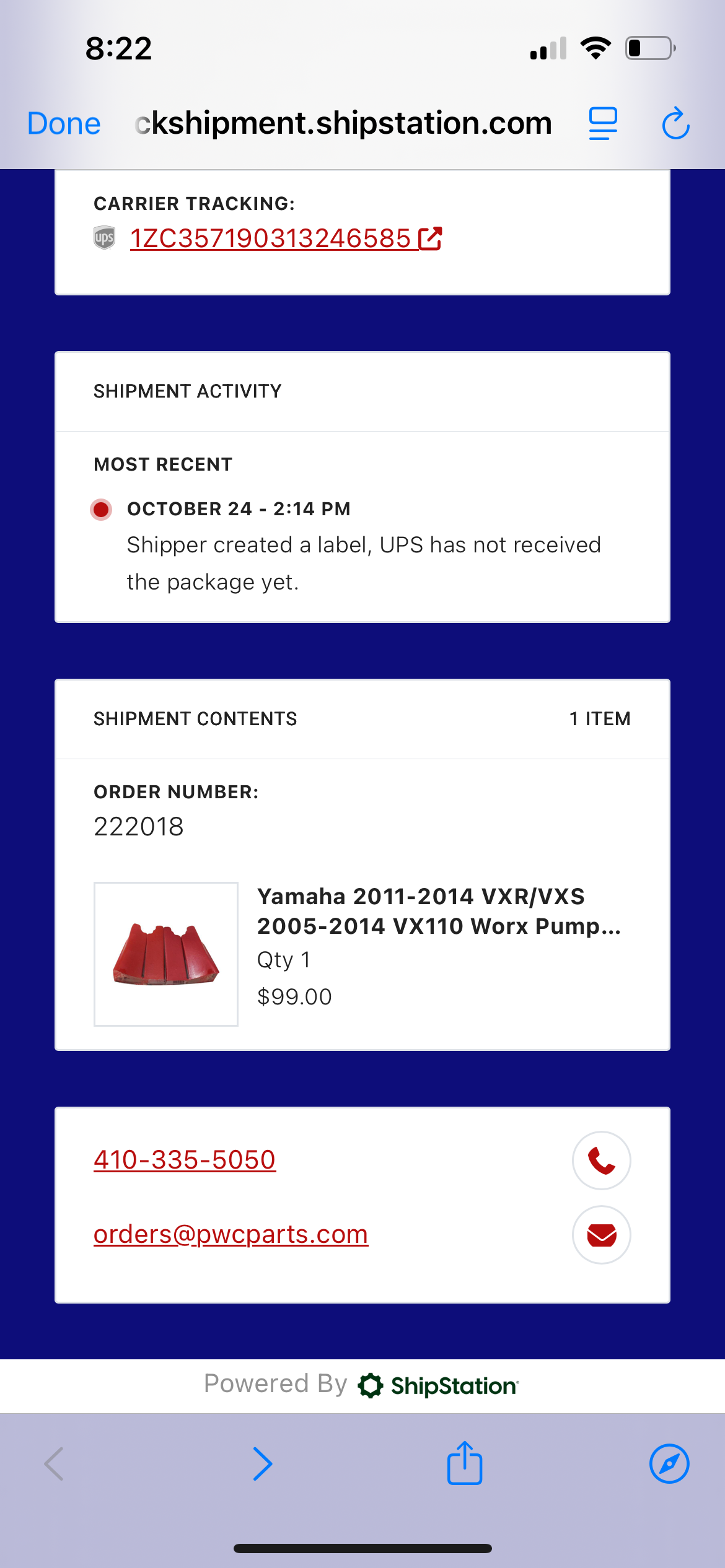Email orders@pwcparts.com via the link
Viewport: 725px width, 1568px height.
[x=231, y=1234]
